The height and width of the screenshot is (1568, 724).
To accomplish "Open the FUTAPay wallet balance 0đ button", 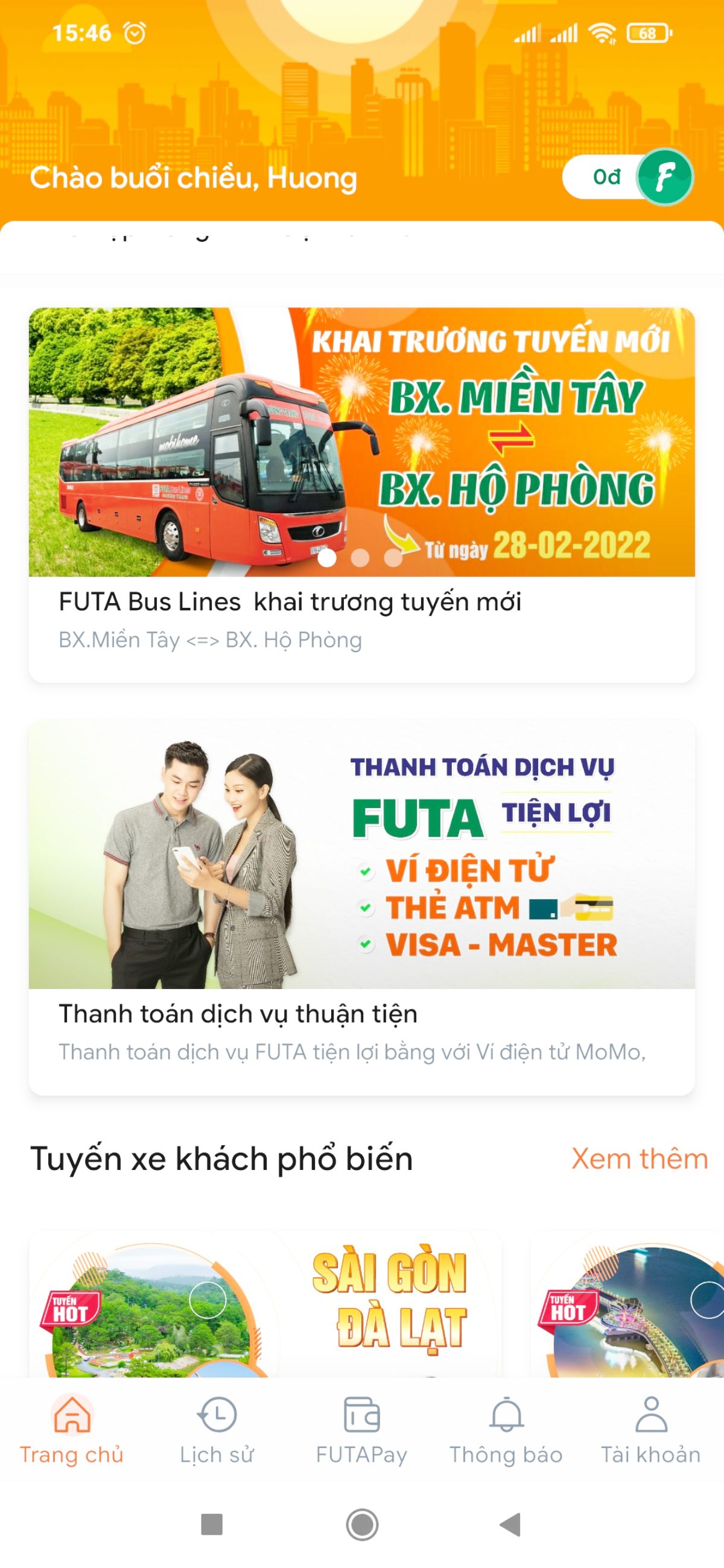I will click(x=626, y=177).
